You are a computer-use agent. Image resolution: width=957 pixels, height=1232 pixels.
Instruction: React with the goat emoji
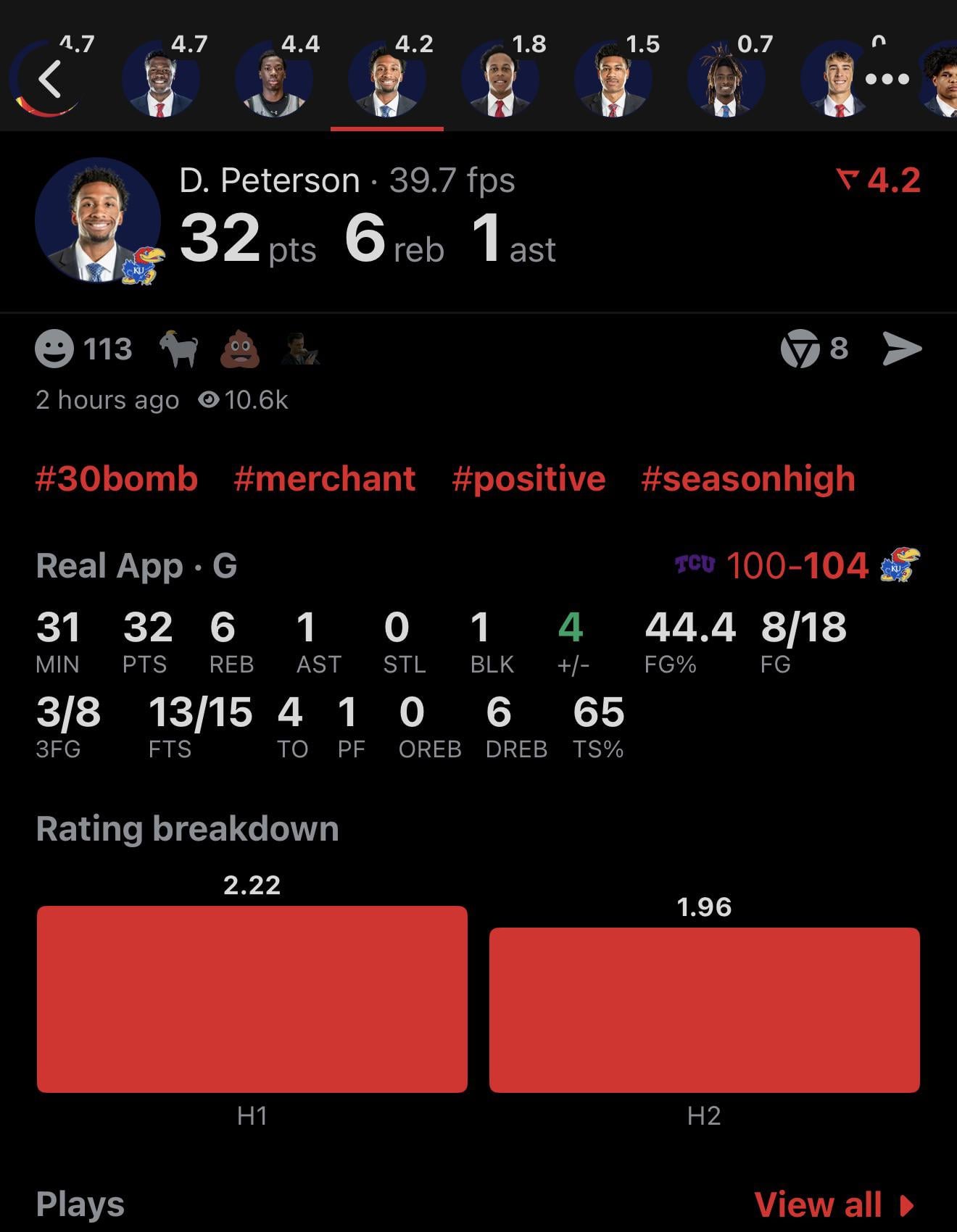click(178, 349)
